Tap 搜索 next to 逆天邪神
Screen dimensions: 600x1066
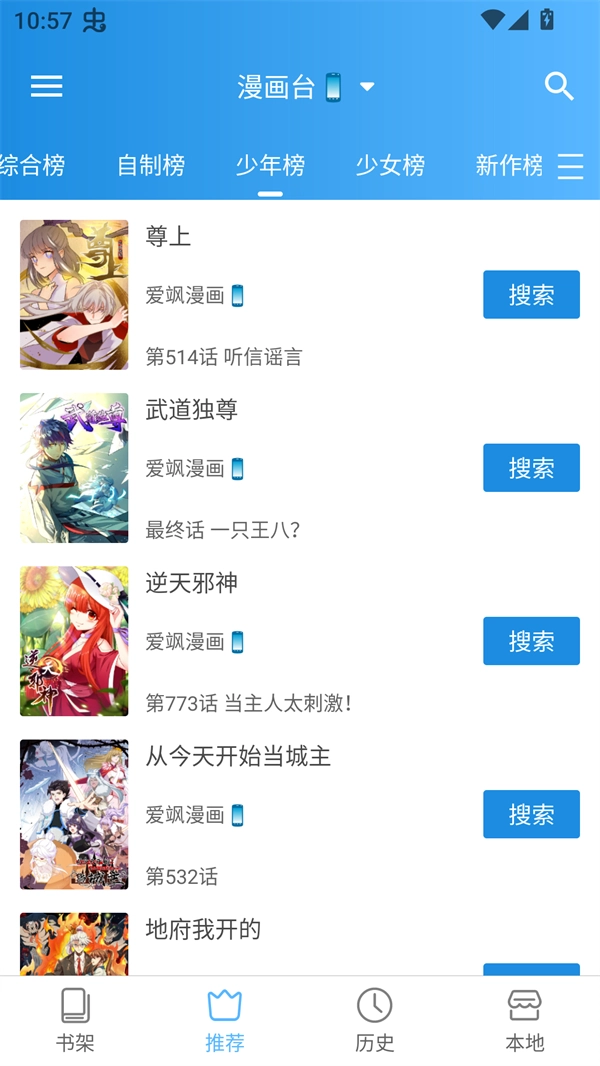[531, 641]
